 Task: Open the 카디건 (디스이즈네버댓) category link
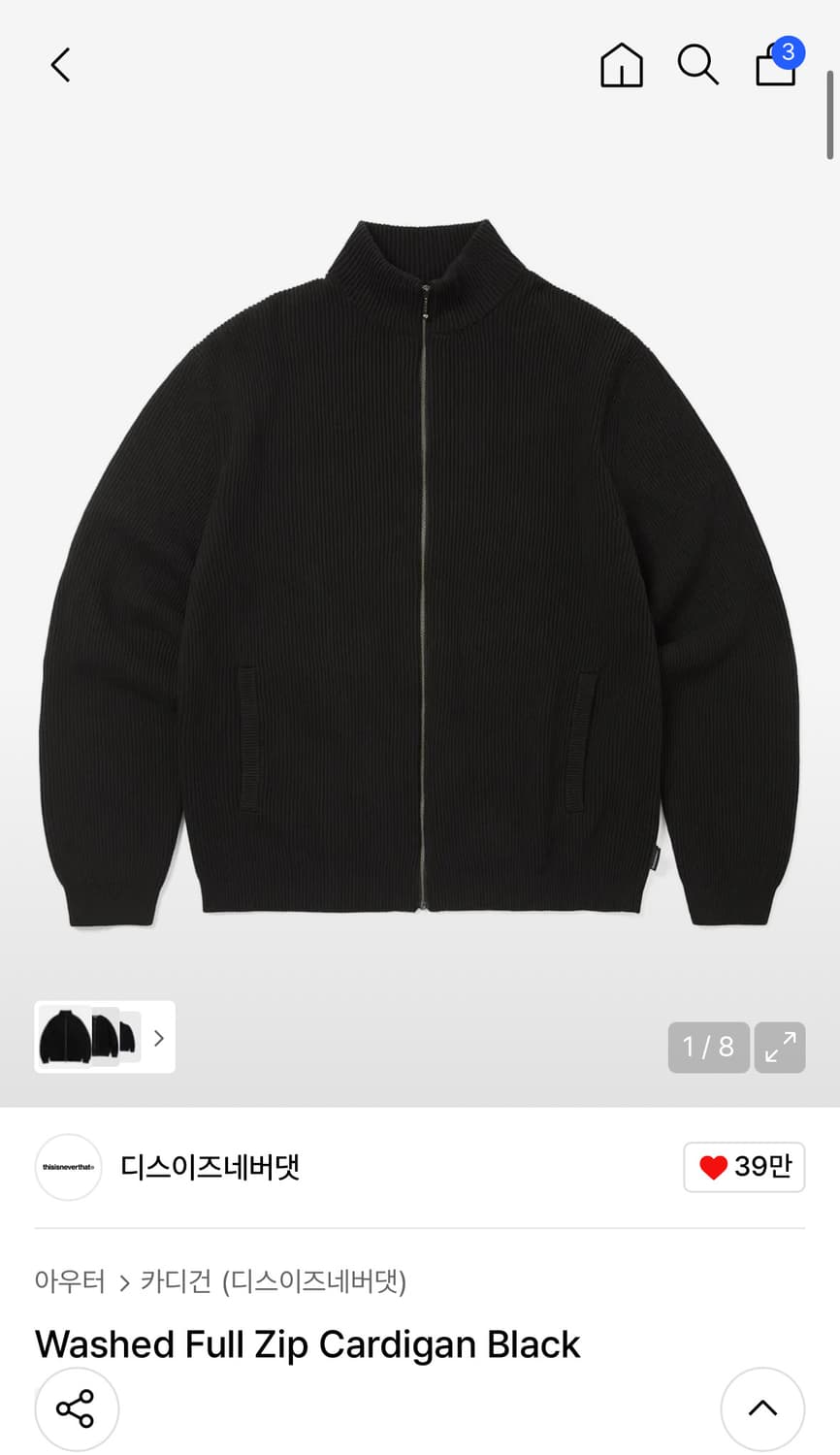[274, 1281]
